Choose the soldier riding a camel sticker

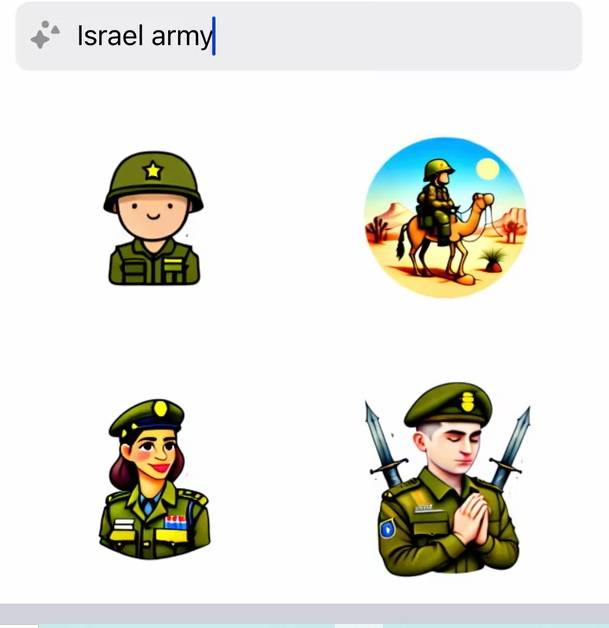(x=444, y=217)
